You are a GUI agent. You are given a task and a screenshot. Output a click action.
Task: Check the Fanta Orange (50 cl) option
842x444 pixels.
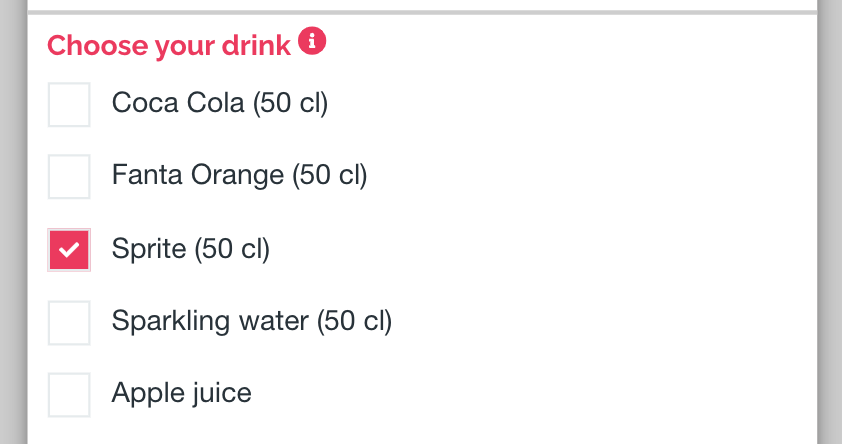coord(69,177)
